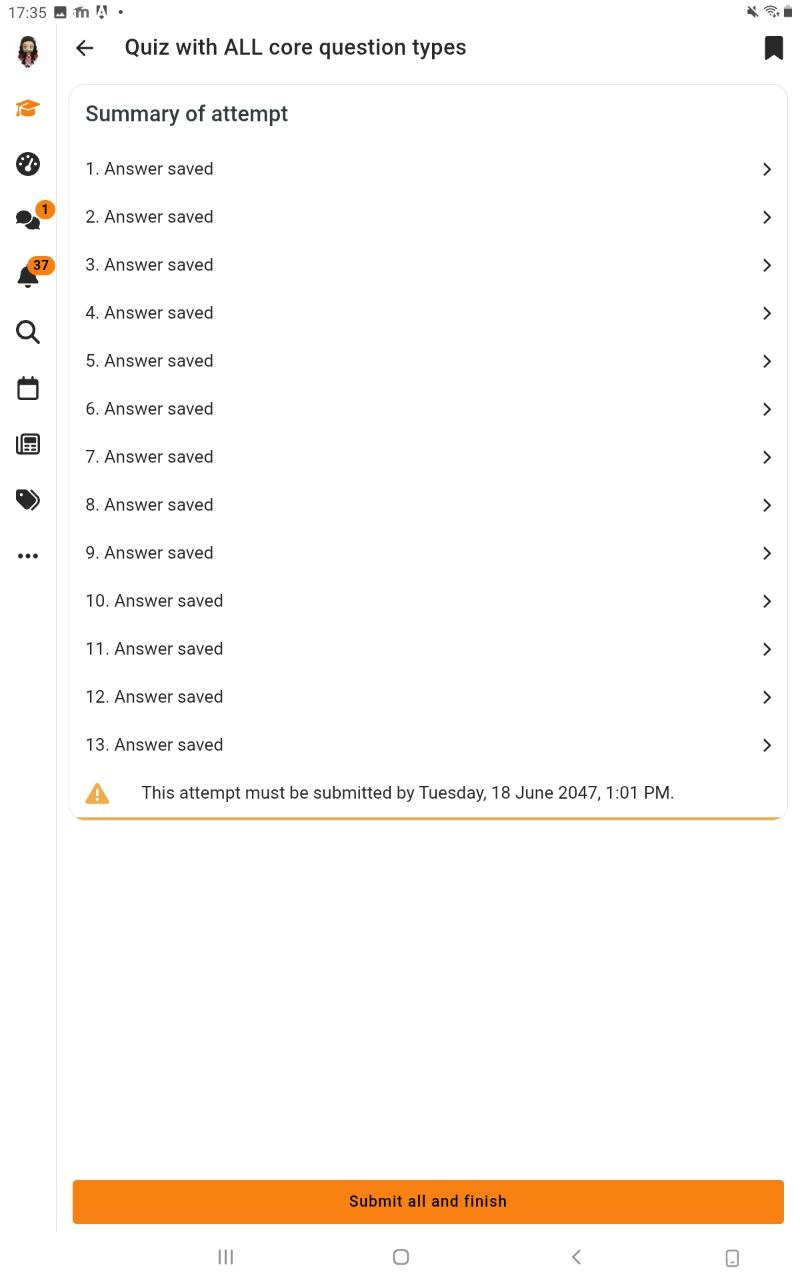
Task: Tap Submit all and finish
Action: [x=428, y=1201]
